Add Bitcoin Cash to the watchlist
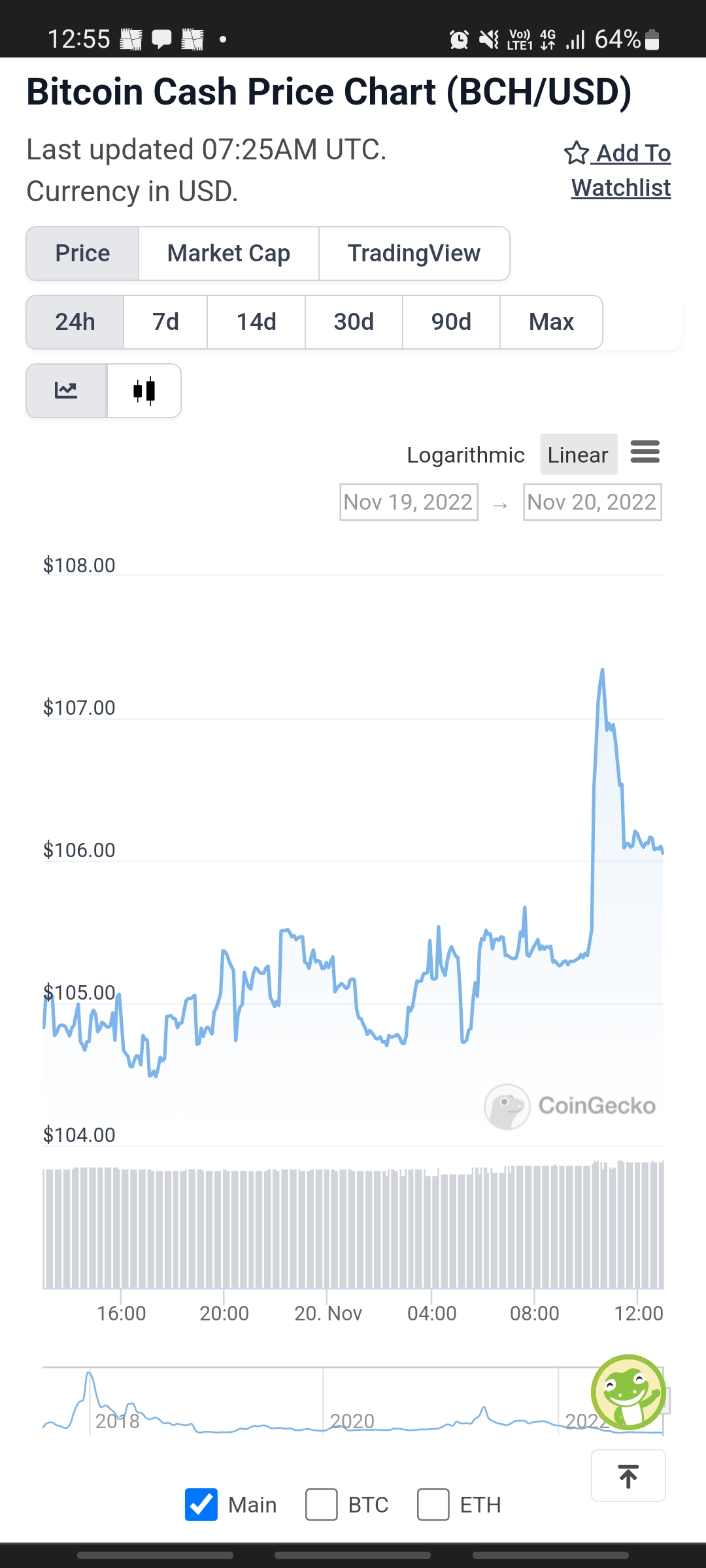The width and height of the screenshot is (706, 1568). coord(618,171)
